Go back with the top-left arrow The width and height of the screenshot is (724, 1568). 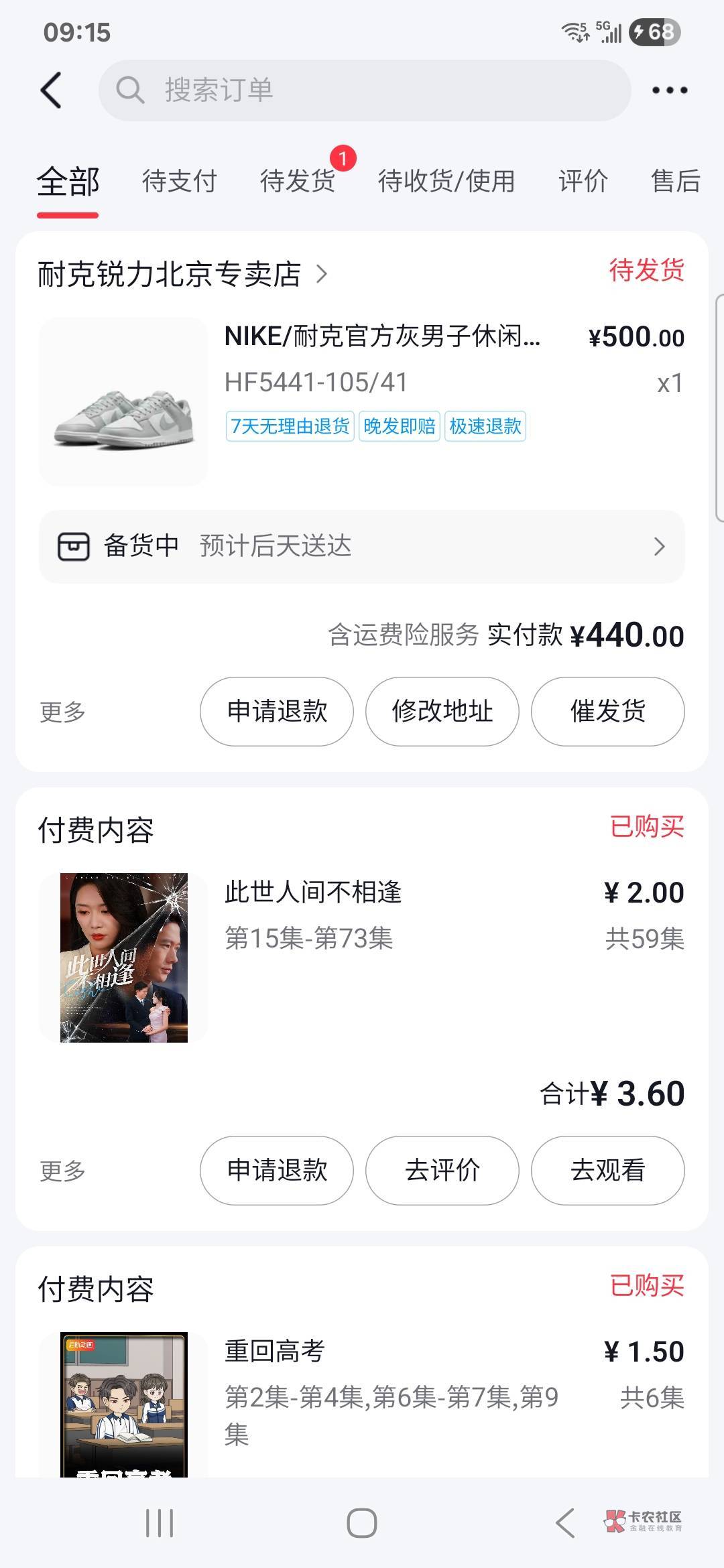[x=51, y=90]
